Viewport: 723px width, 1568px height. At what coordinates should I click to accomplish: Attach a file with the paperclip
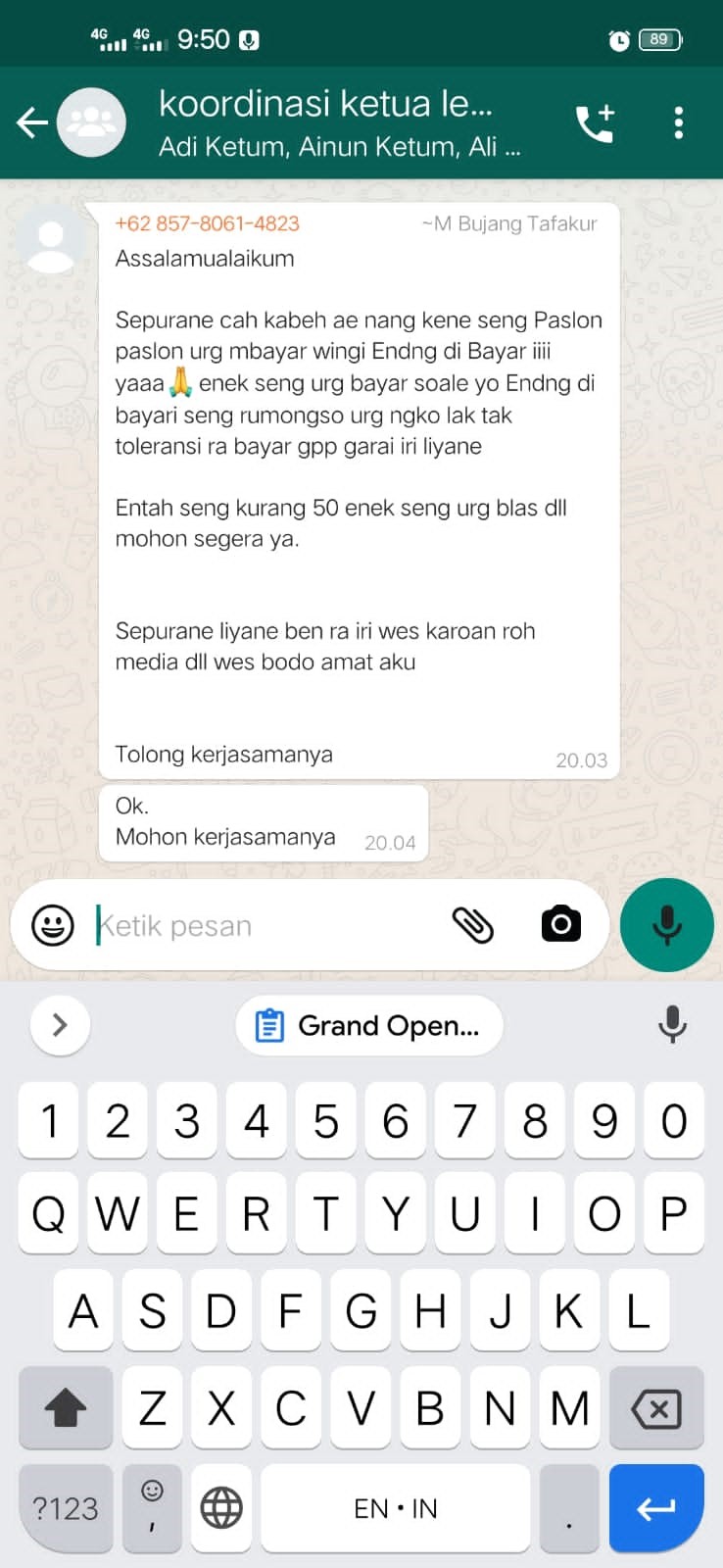point(472,925)
